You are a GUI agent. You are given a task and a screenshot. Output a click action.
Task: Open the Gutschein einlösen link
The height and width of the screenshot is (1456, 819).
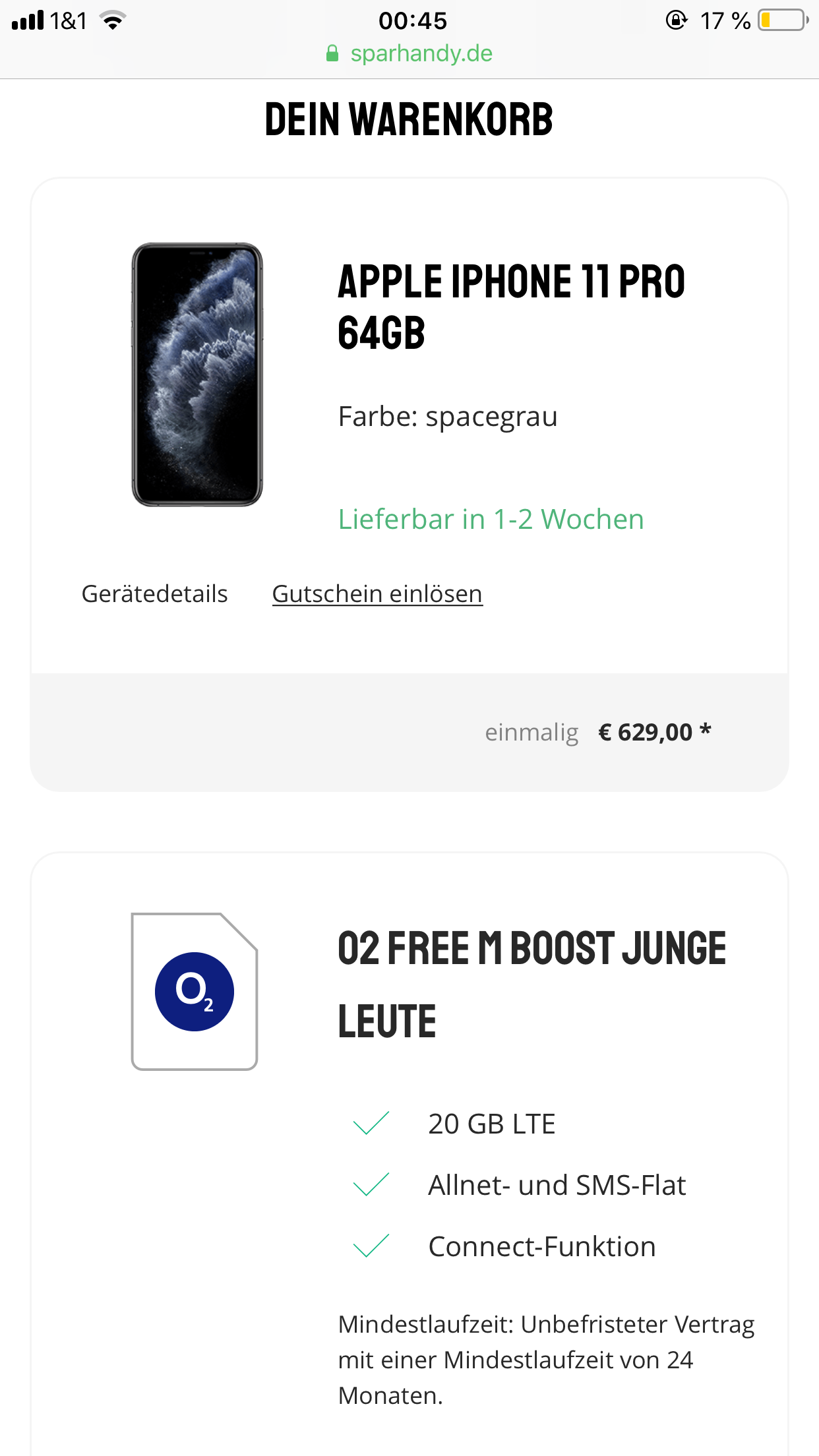tap(377, 594)
